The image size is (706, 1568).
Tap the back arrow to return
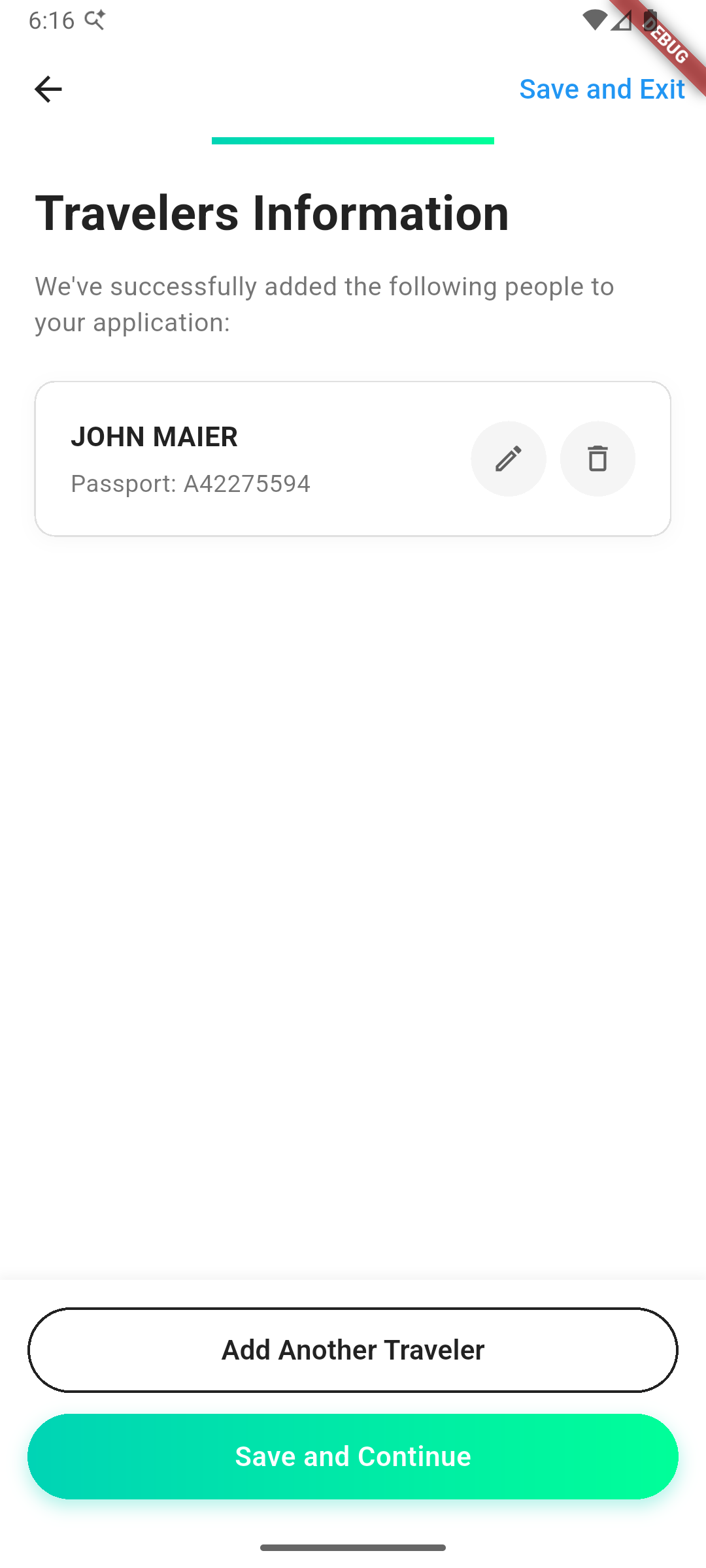point(48,88)
